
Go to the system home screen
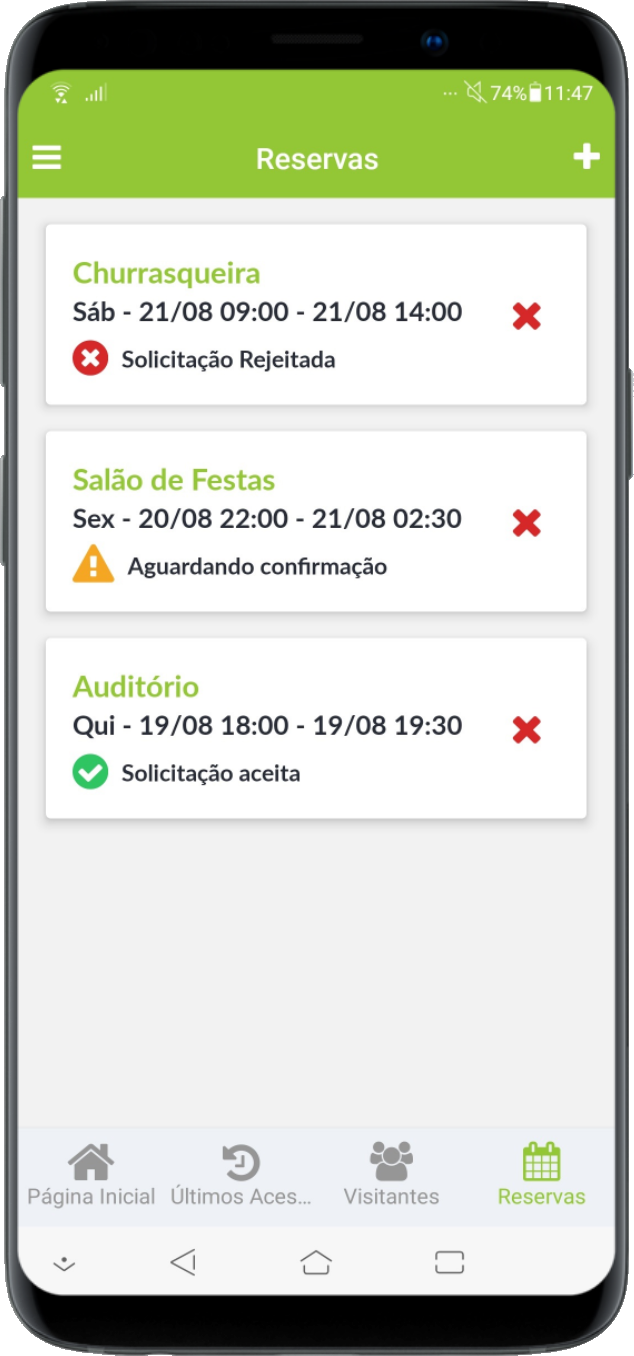point(316,1263)
